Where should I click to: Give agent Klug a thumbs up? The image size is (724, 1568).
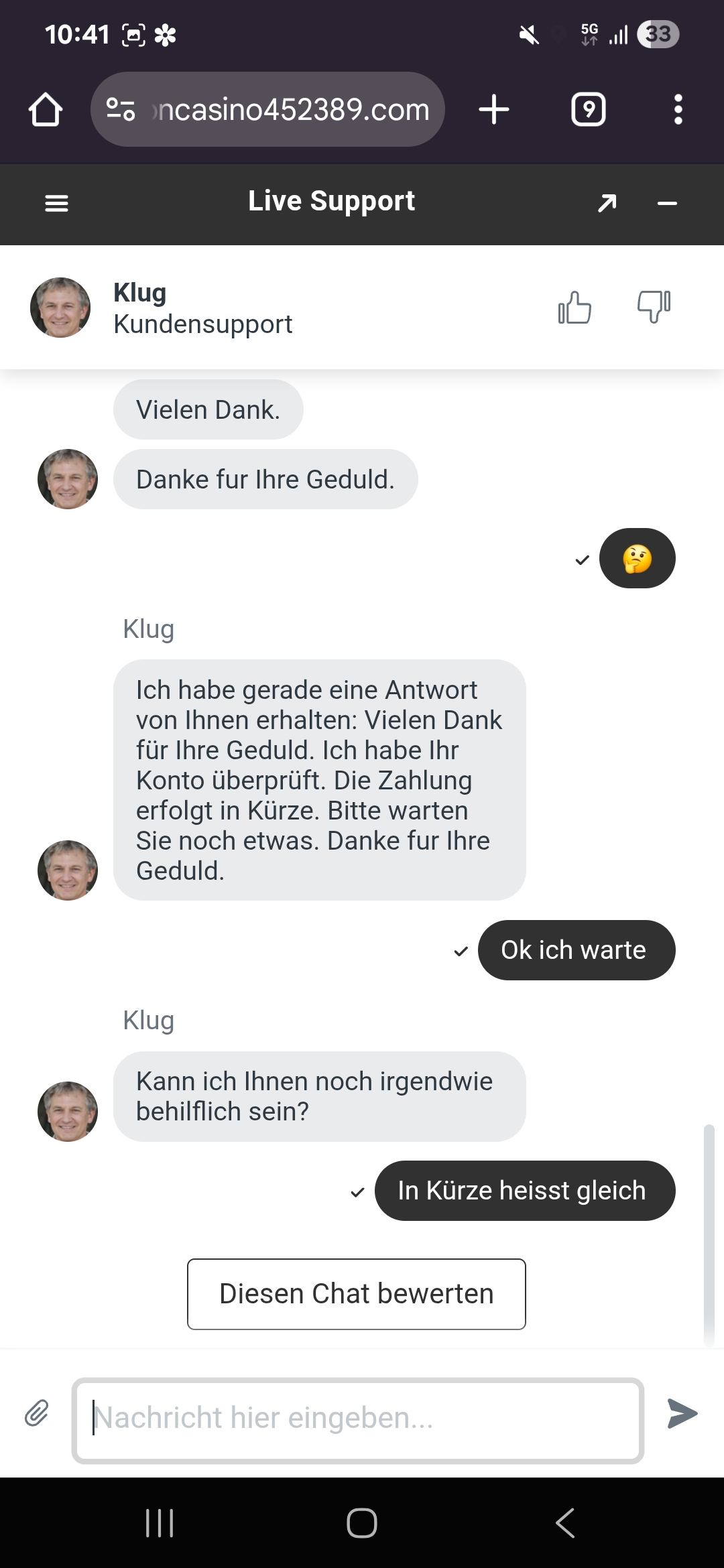[x=575, y=308]
